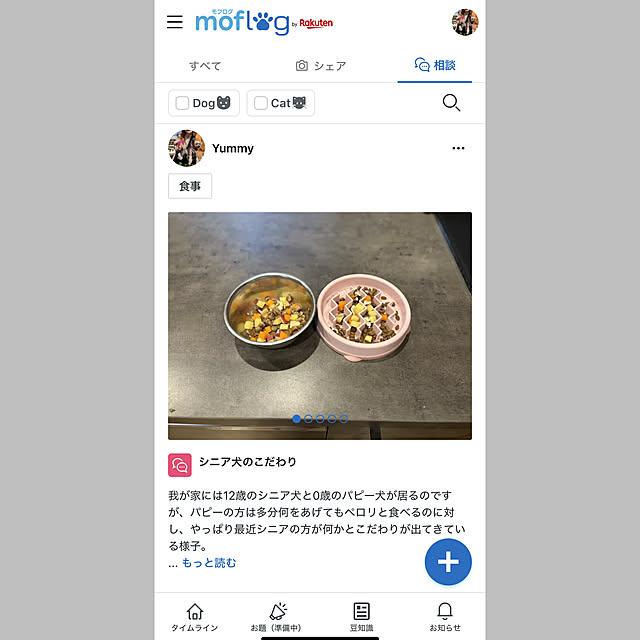Create a new post with the plus button
Image resolution: width=640 pixels, height=640 pixels.
(x=448, y=561)
